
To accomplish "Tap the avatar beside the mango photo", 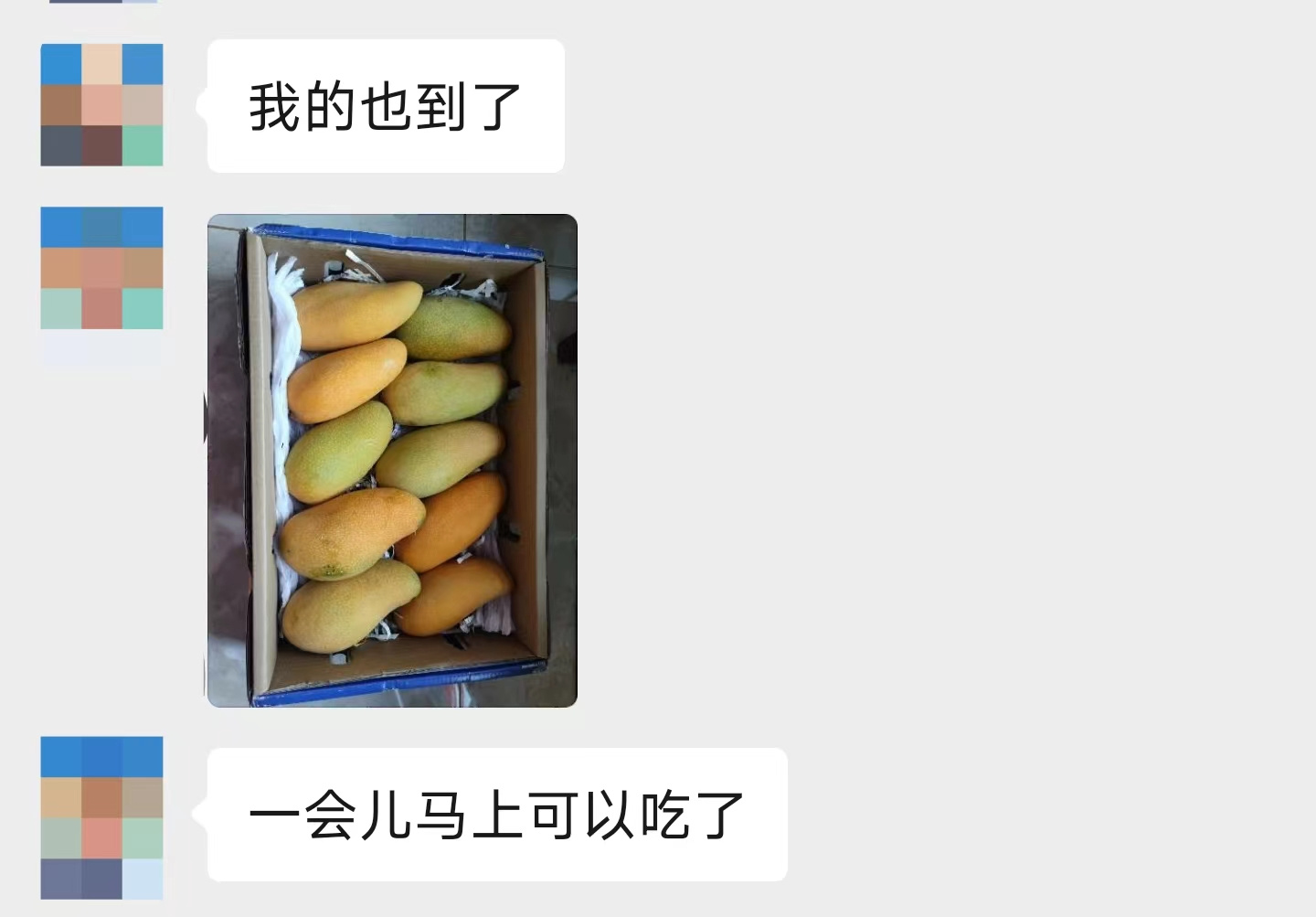I will (101, 268).
